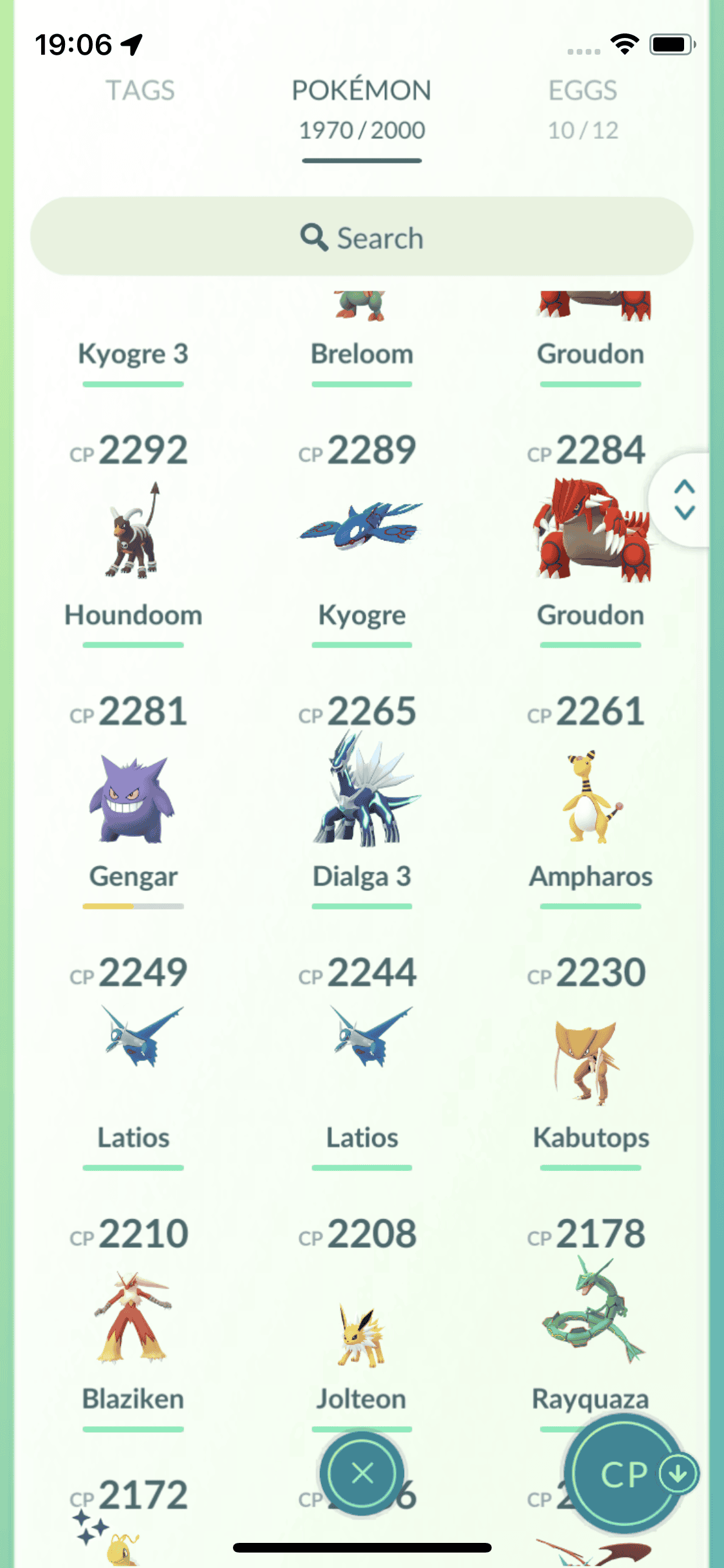Select Latios with CP 2249
The width and height of the screenshot is (724, 1568).
(133, 1056)
